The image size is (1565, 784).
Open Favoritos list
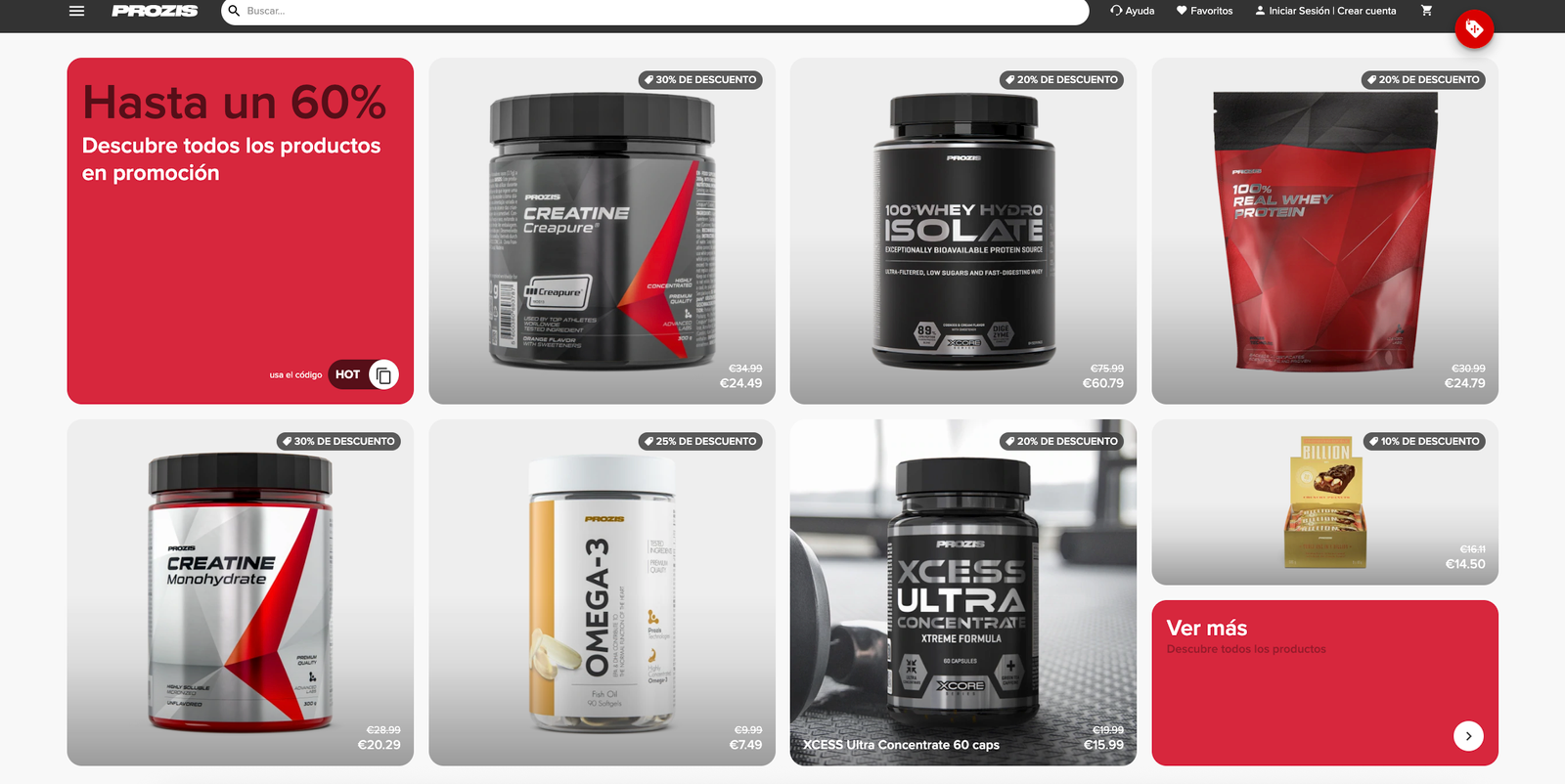tap(1204, 11)
